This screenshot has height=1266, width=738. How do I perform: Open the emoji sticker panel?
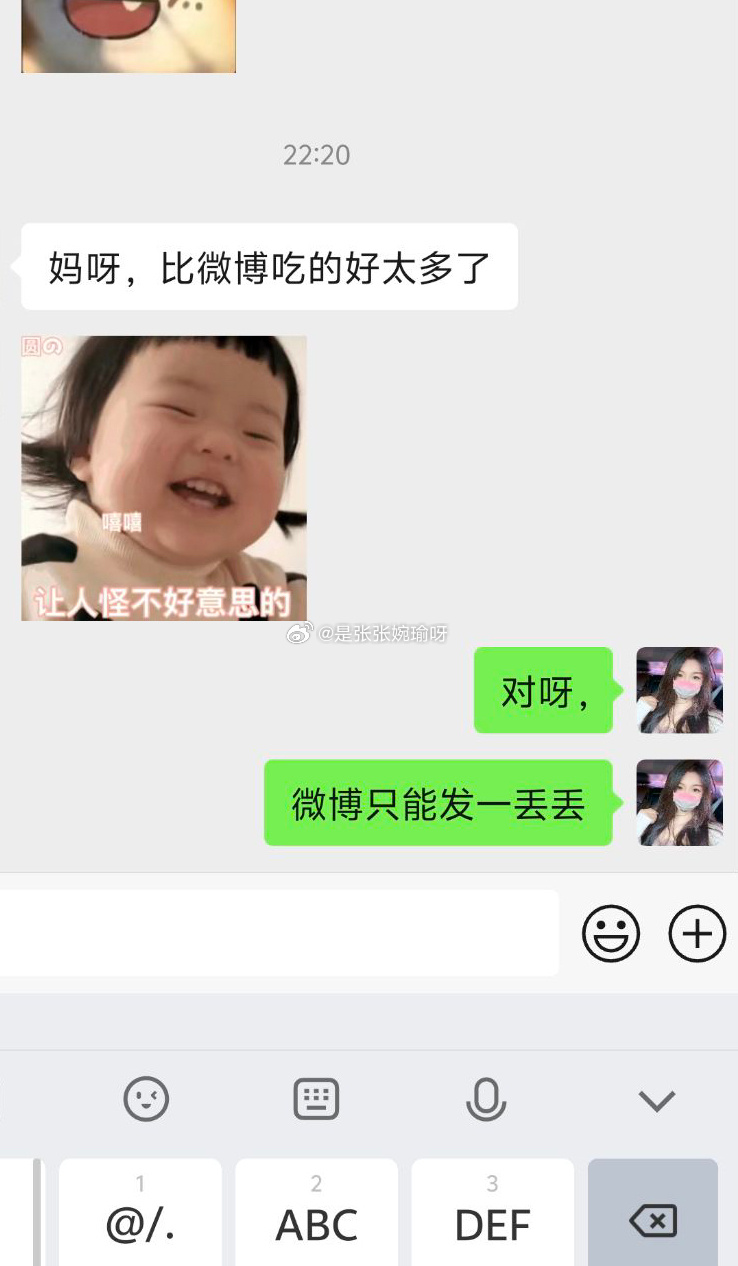[x=610, y=934]
